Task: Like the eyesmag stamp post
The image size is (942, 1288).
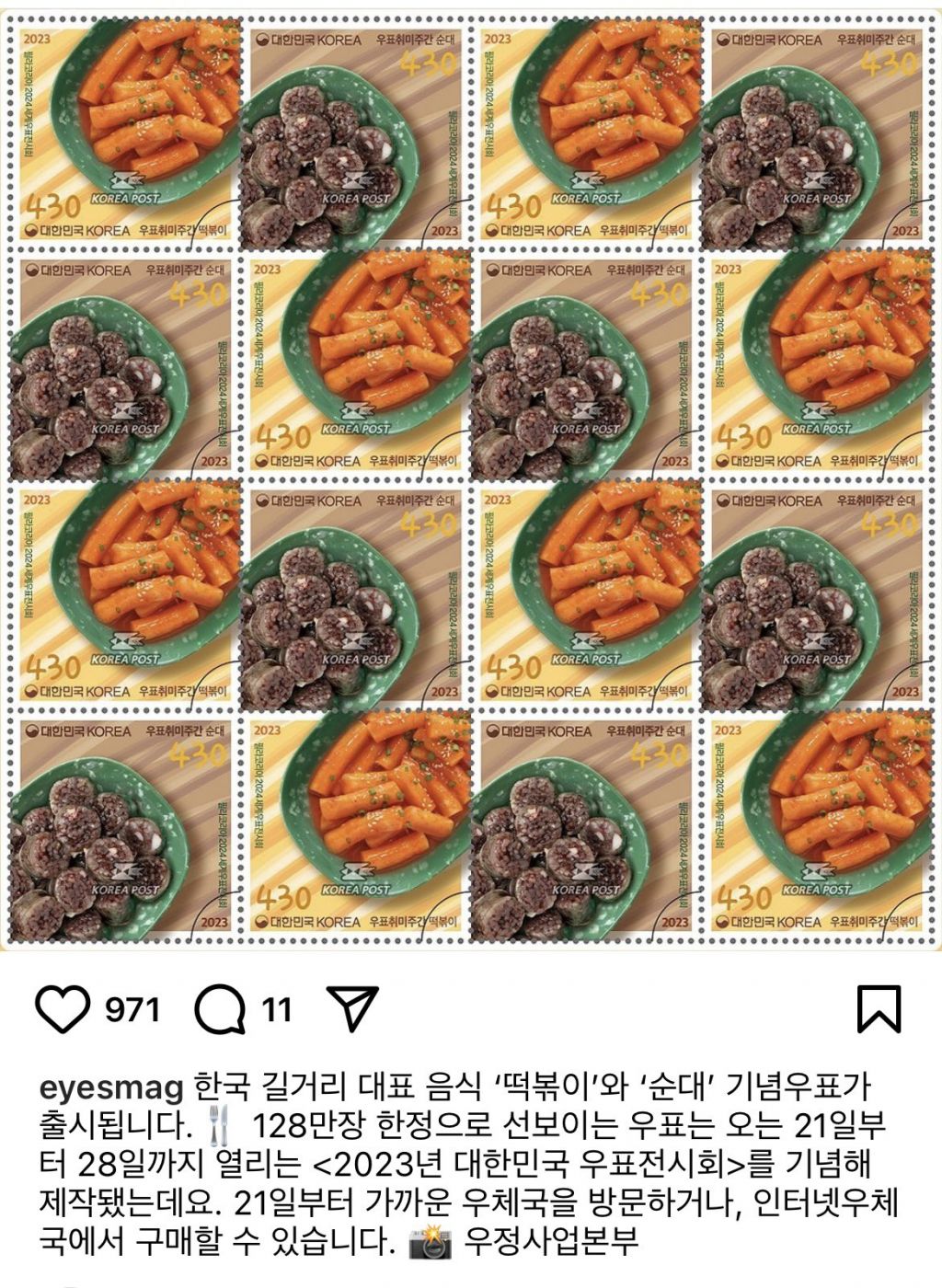Action: (64, 1009)
